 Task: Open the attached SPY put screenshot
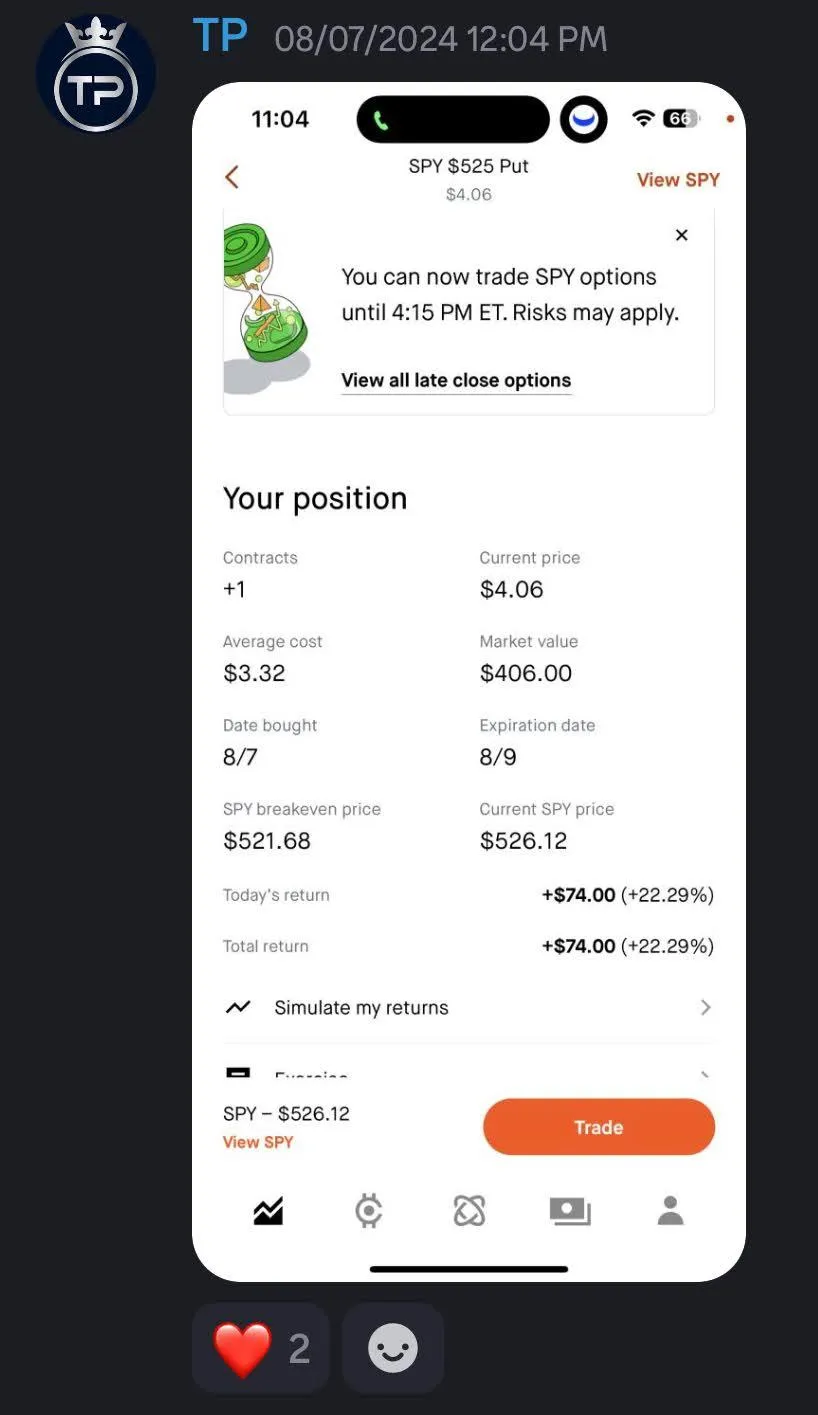pos(469,682)
